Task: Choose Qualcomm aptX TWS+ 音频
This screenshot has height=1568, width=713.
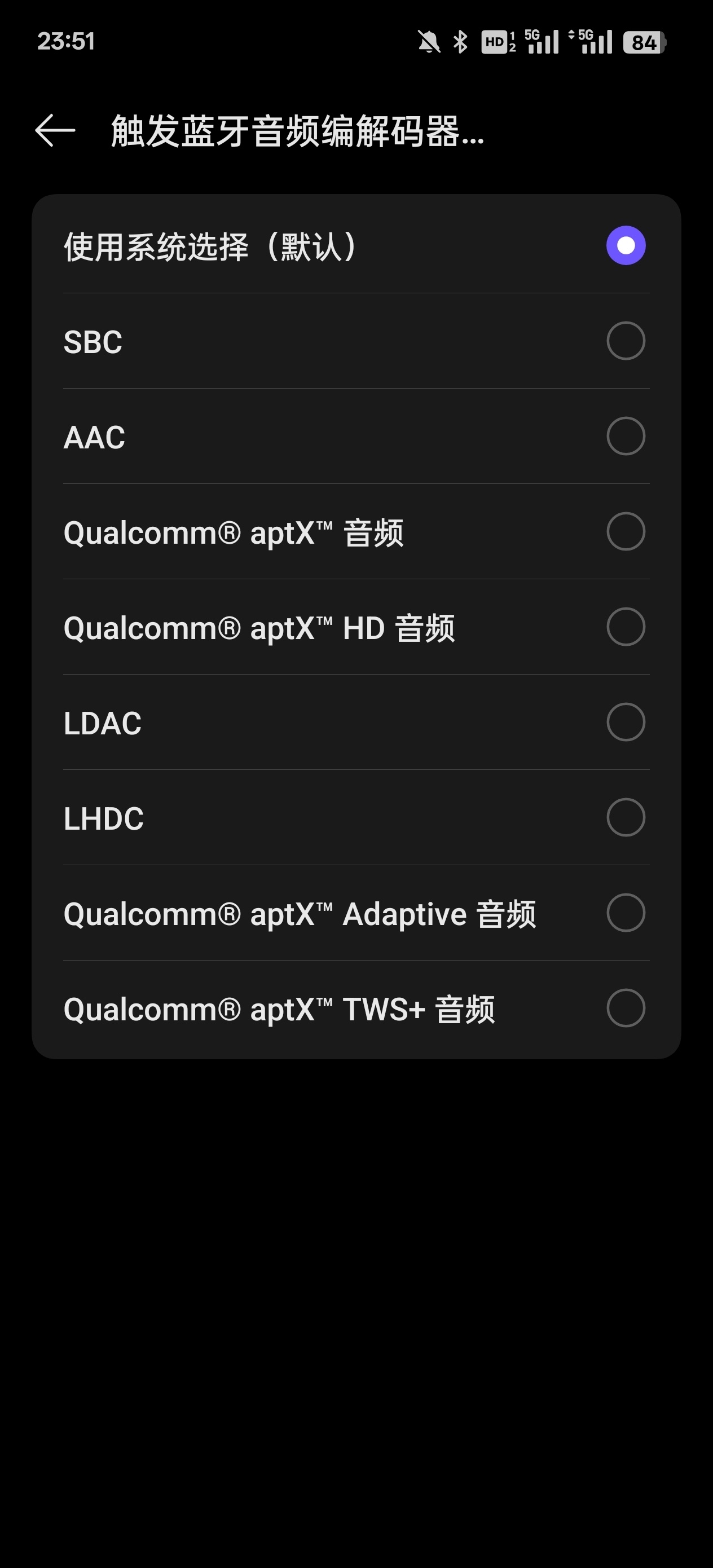Action: 626,1008
